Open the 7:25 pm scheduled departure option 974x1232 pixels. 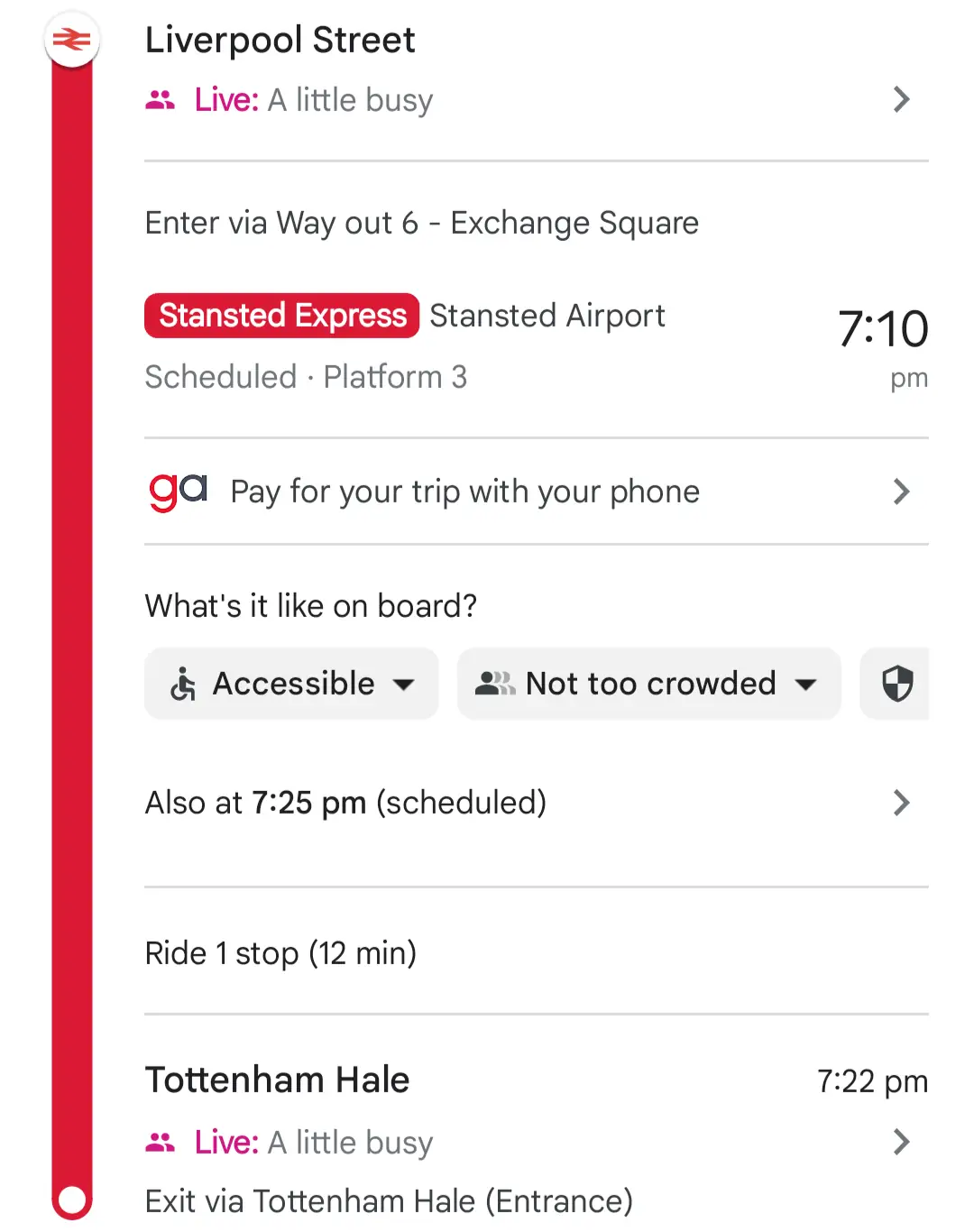coord(532,803)
